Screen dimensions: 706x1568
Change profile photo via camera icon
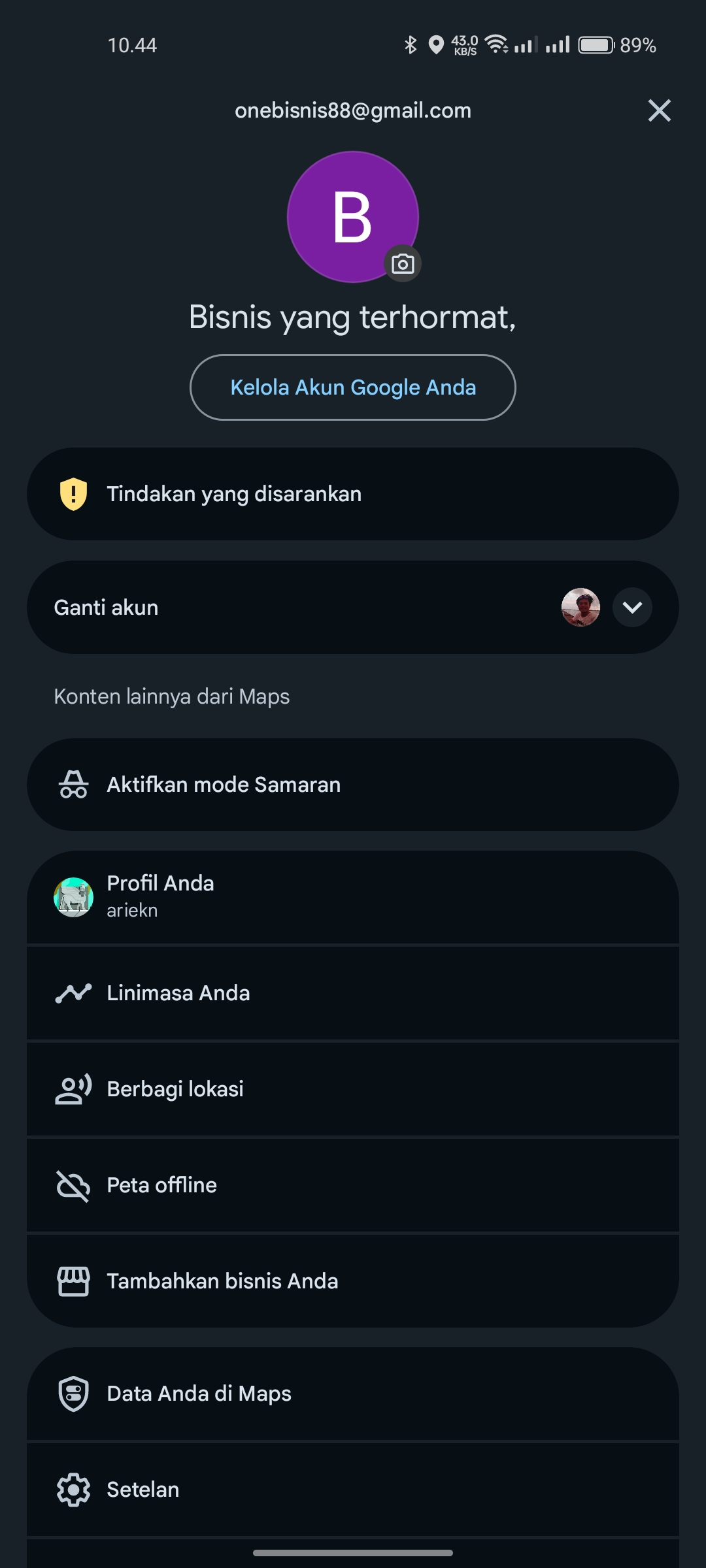tap(403, 264)
